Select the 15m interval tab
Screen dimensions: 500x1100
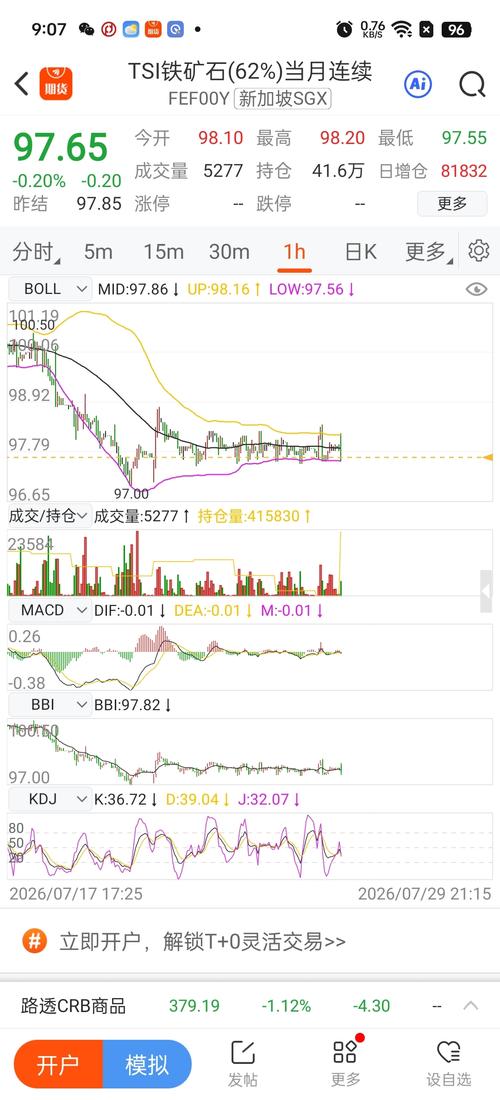(x=163, y=251)
